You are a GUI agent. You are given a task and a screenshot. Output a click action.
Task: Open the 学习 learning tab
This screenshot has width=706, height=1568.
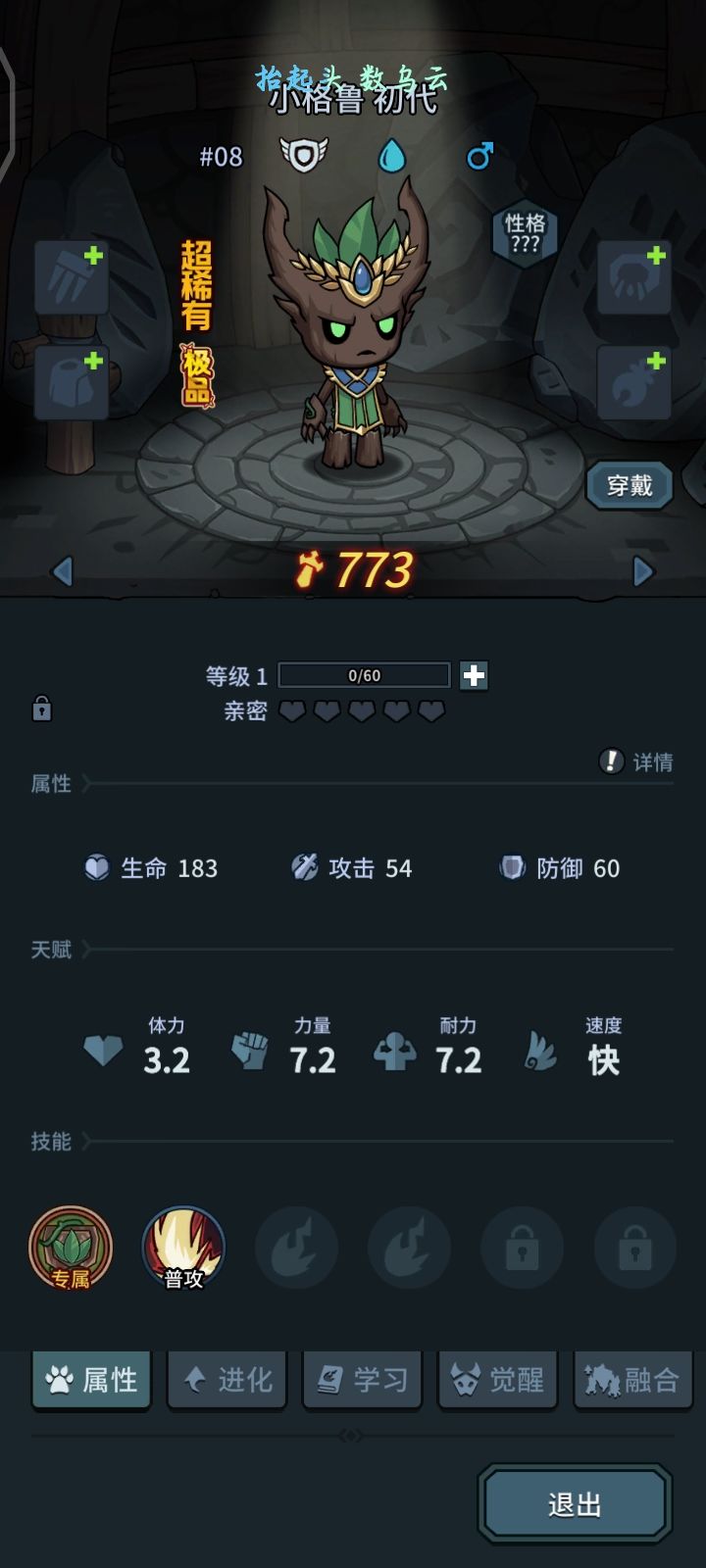click(362, 1379)
